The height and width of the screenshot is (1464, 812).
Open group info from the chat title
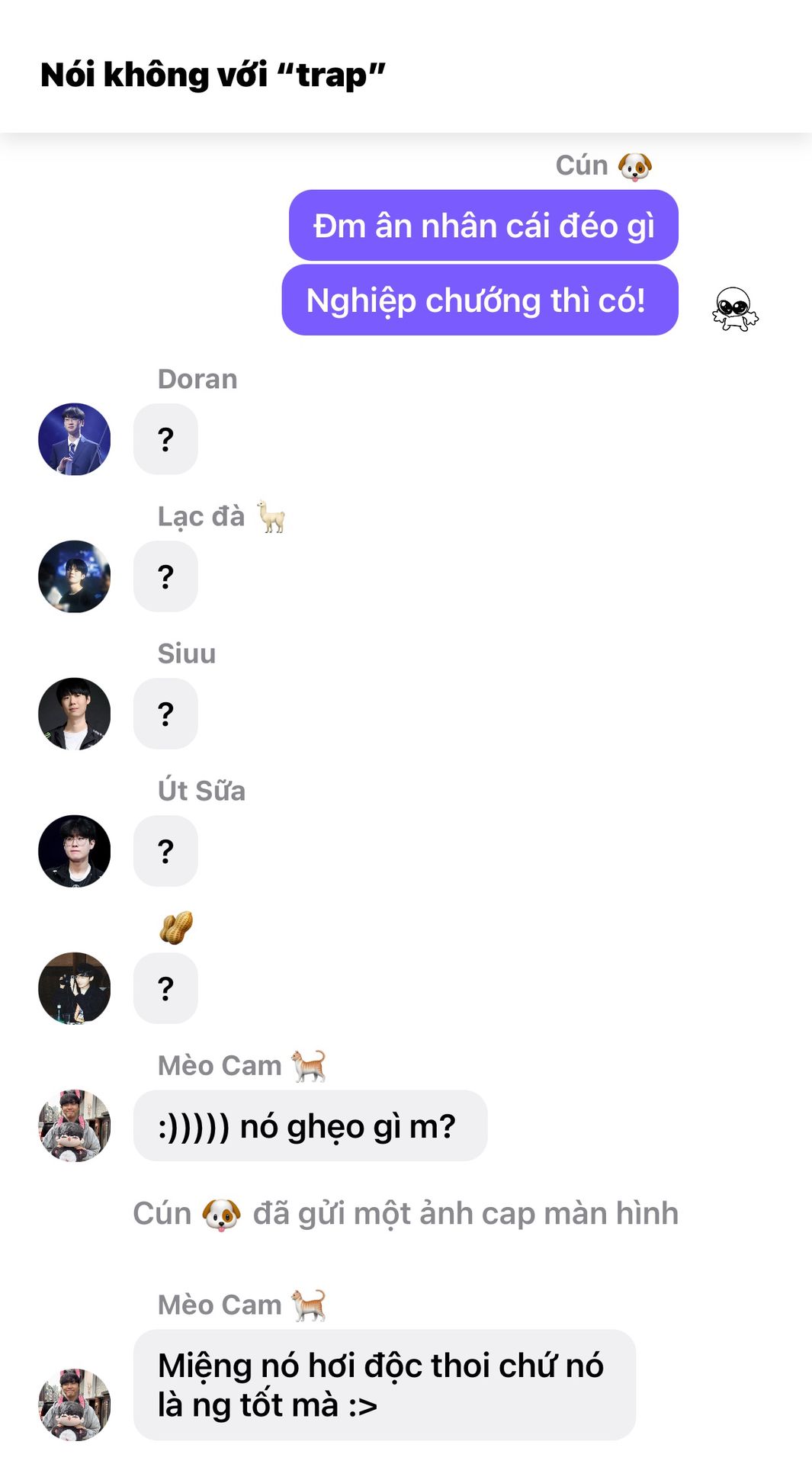(x=213, y=75)
